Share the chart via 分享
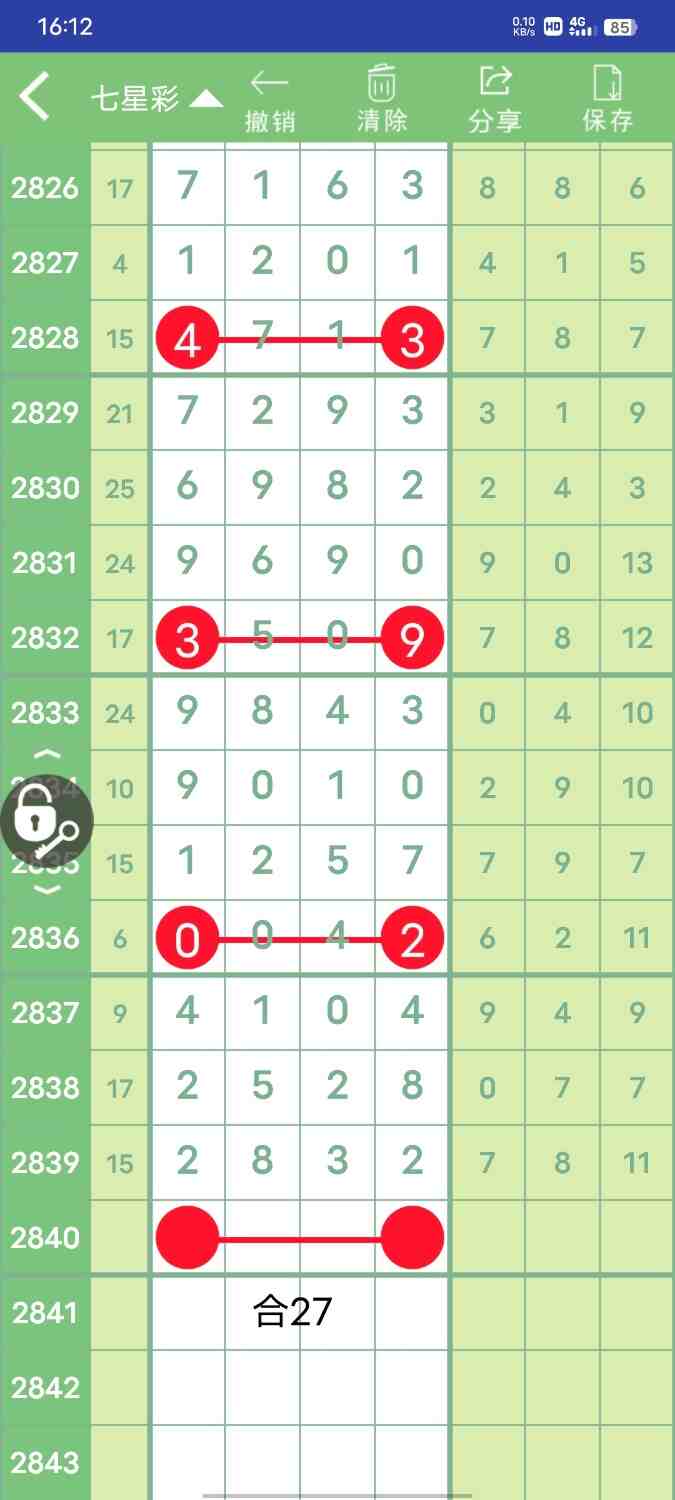Image resolution: width=675 pixels, height=1500 pixels. (x=495, y=100)
